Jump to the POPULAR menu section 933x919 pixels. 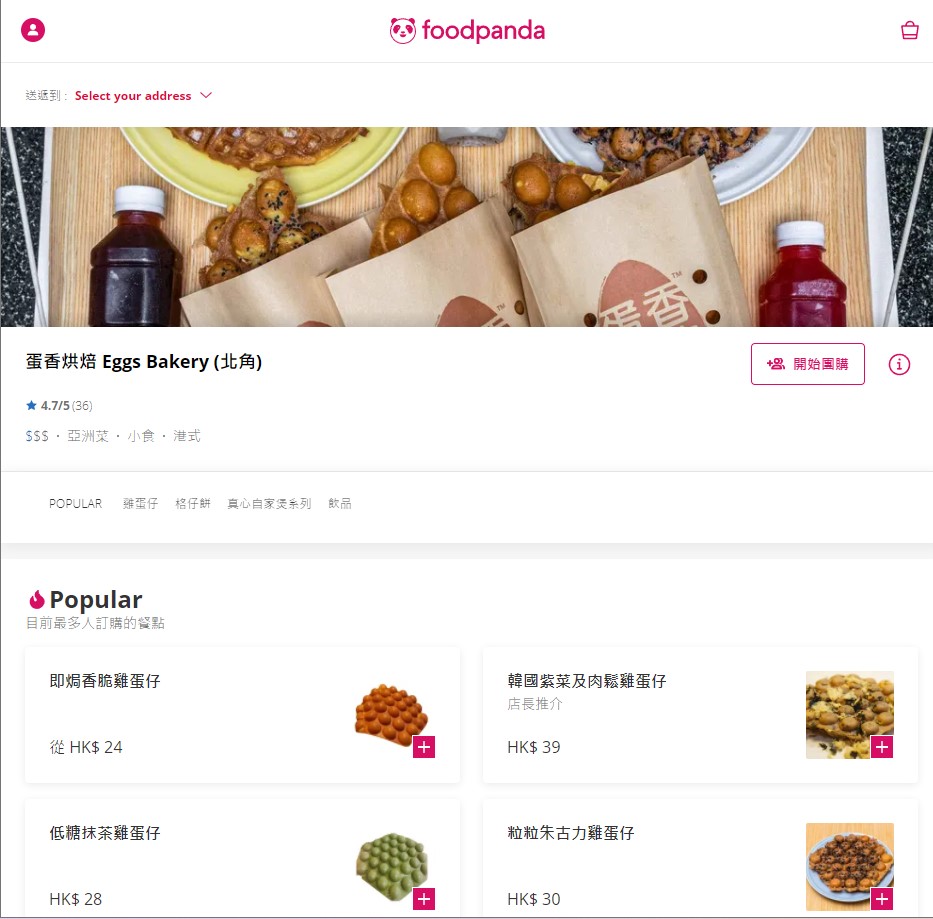point(75,504)
